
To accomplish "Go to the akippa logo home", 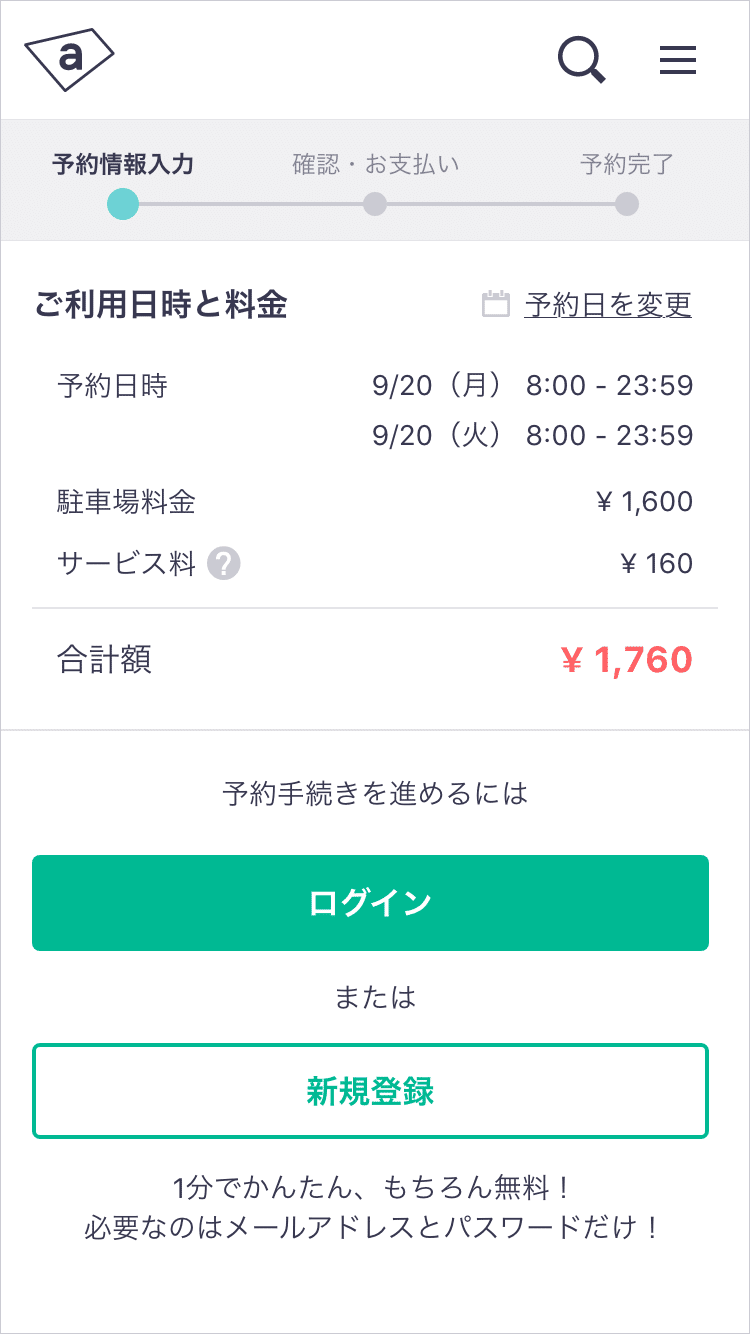I will click(70, 60).
